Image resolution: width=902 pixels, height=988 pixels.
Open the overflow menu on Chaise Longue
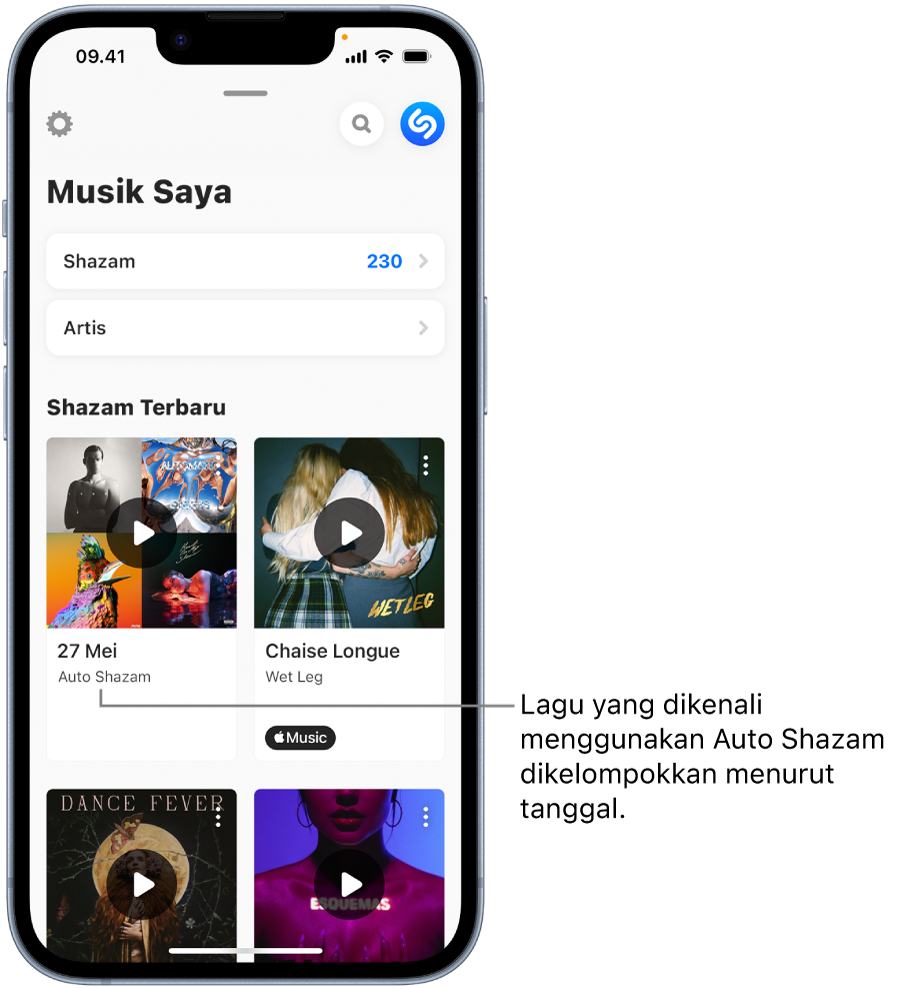pyautogui.click(x=426, y=465)
